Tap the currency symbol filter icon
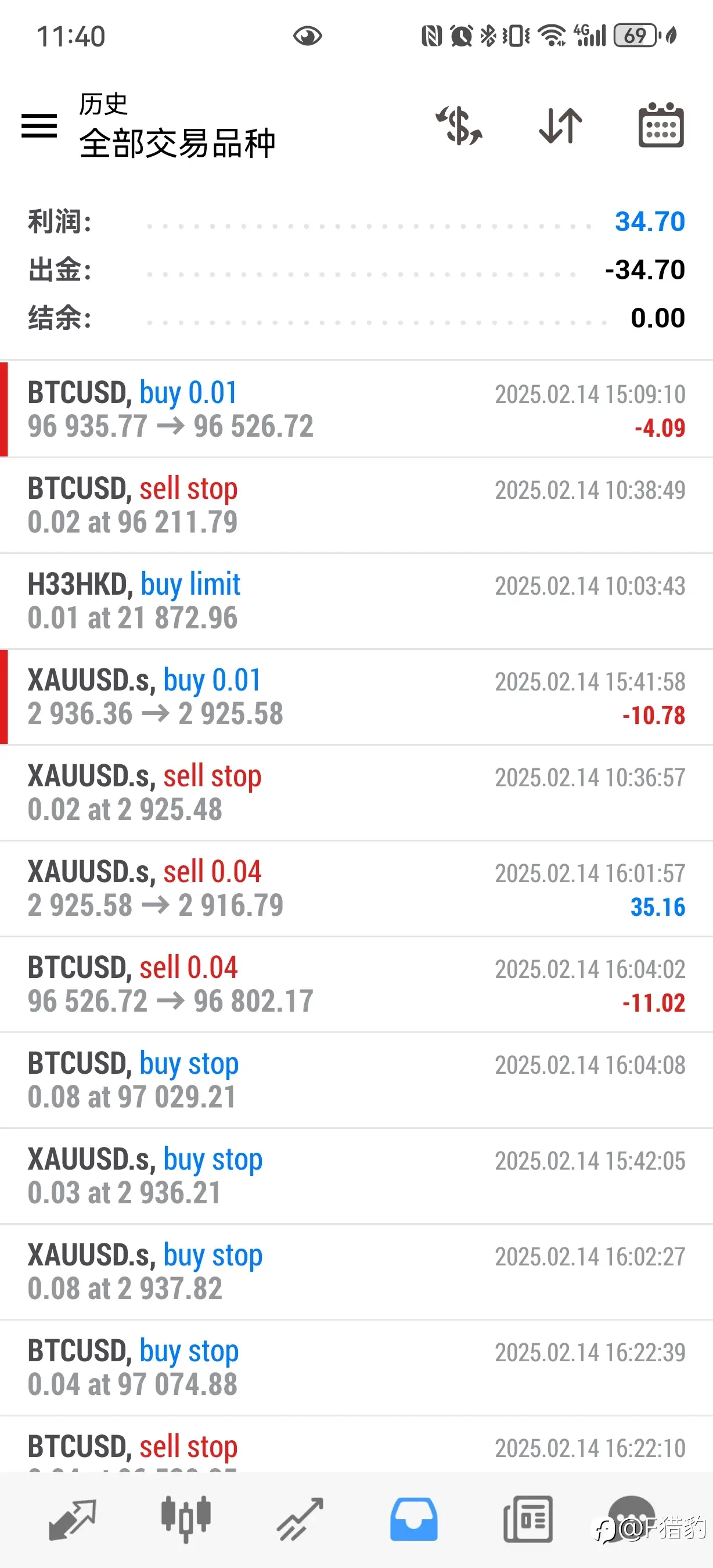 (x=459, y=125)
